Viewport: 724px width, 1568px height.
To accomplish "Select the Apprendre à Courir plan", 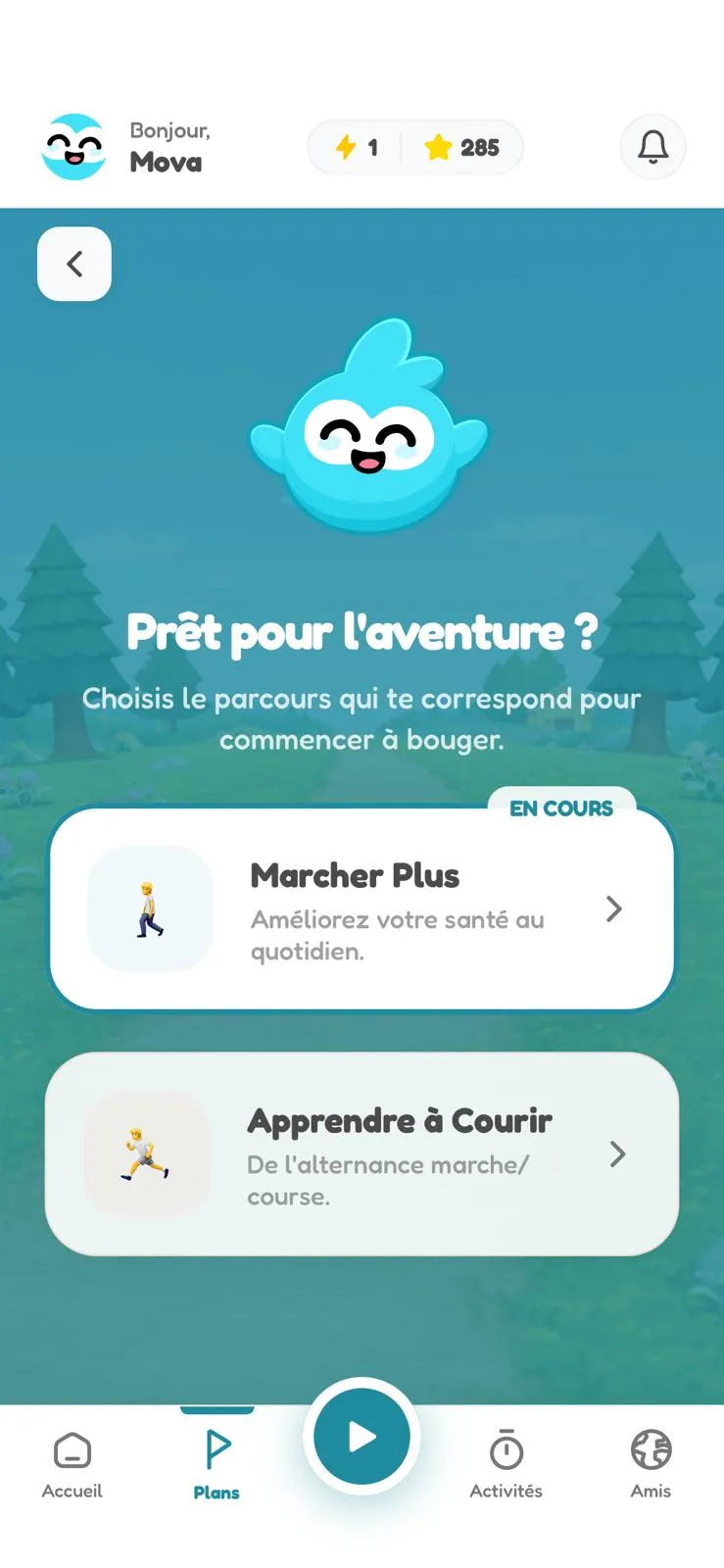I will [362, 1153].
